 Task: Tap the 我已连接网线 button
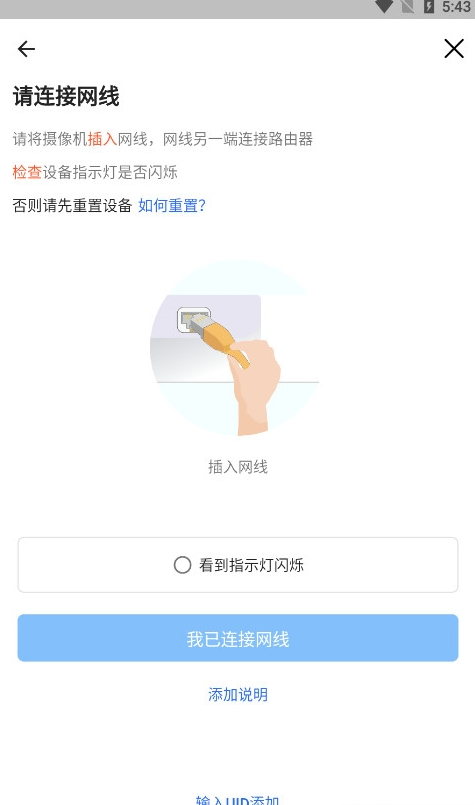point(238,638)
